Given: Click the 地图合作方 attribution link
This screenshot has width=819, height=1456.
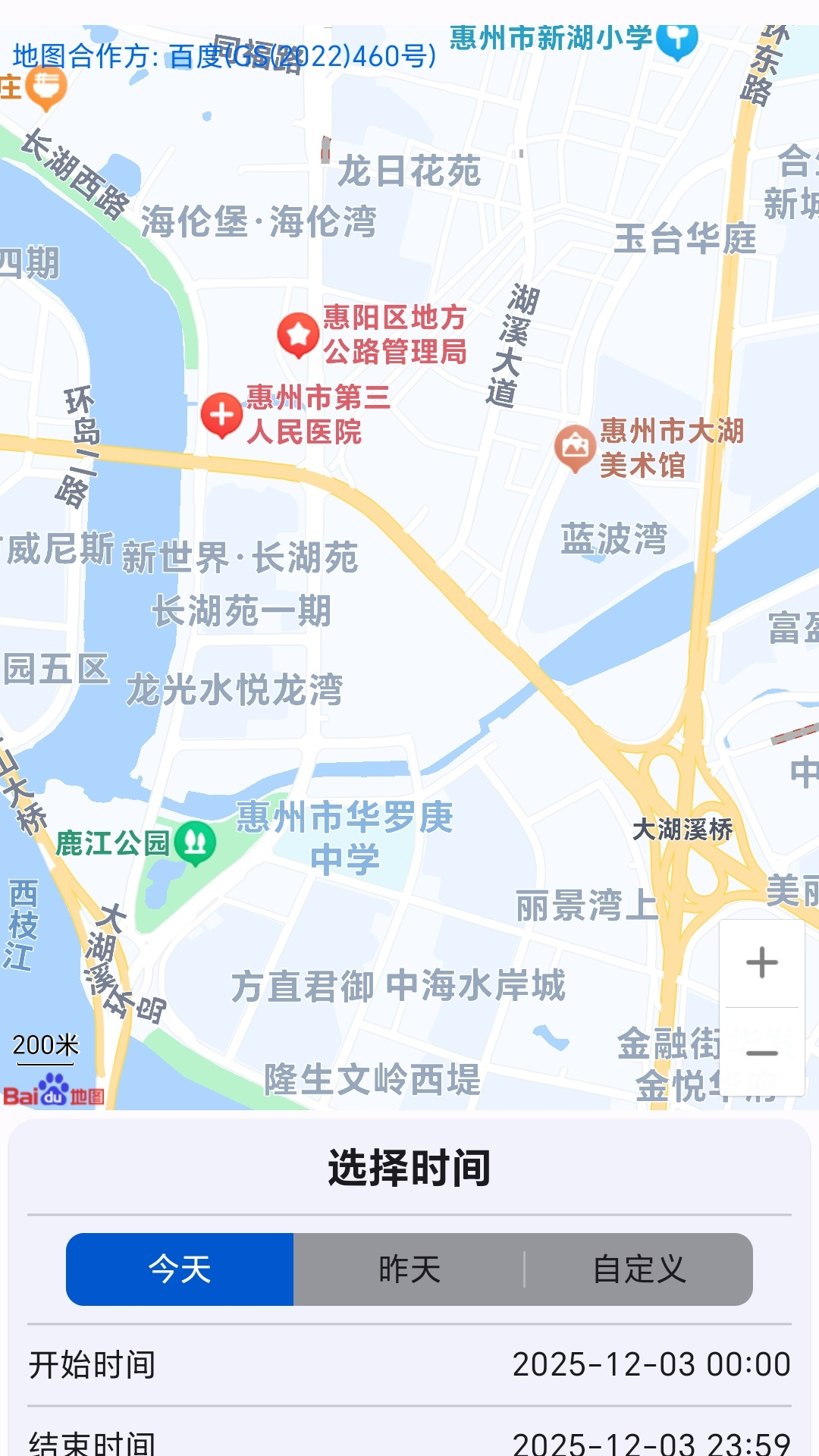Looking at the screenshot, I should click(224, 54).
